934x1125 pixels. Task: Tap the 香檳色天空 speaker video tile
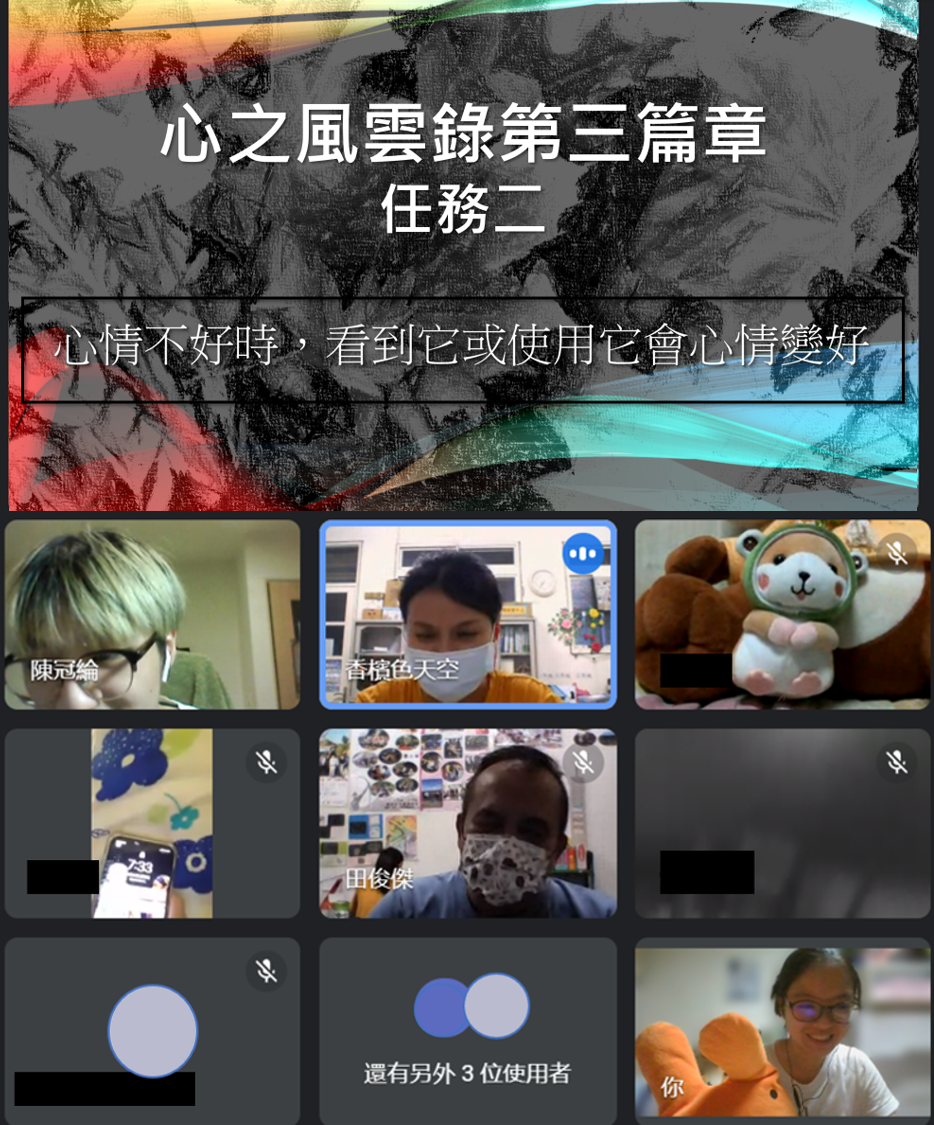(467, 614)
